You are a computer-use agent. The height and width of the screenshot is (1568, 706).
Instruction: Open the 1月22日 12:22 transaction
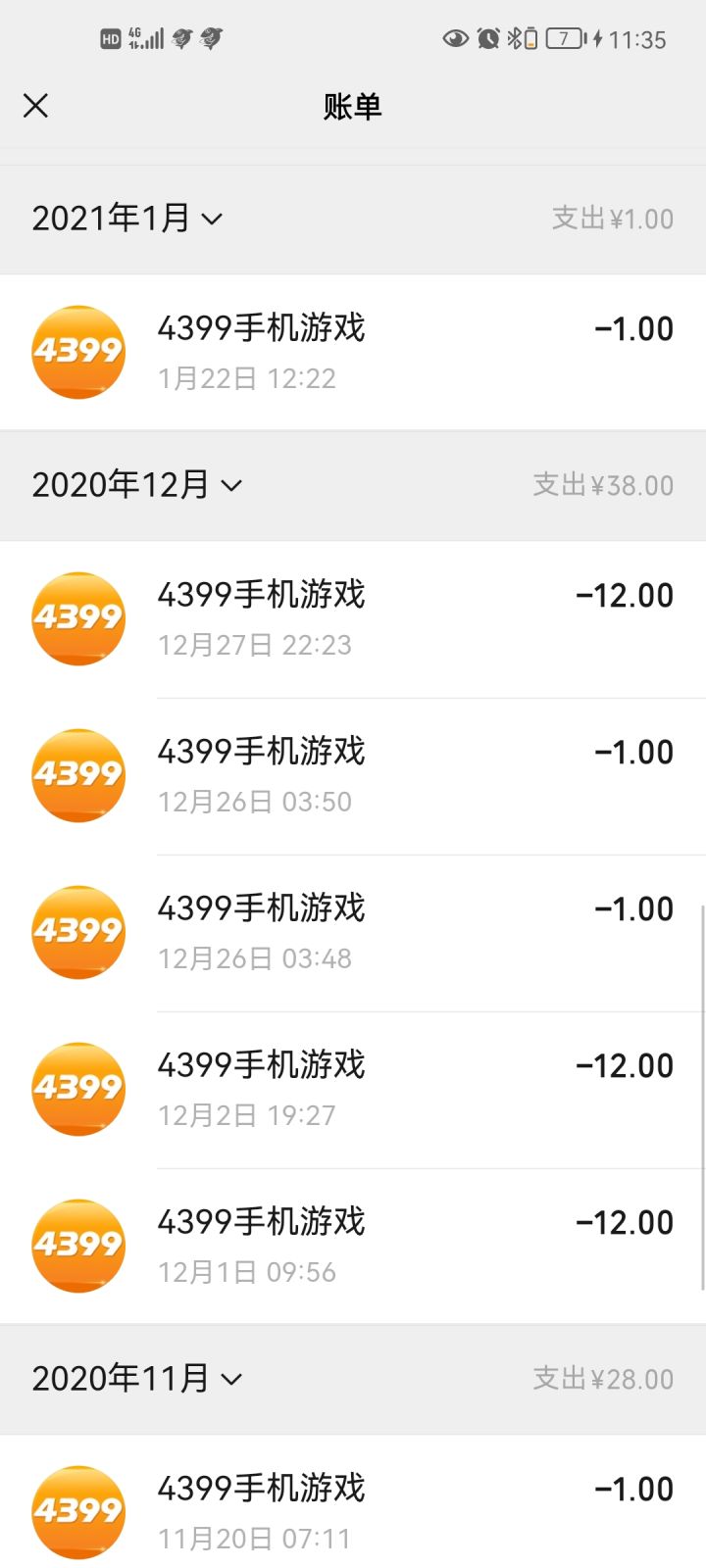(353, 352)
